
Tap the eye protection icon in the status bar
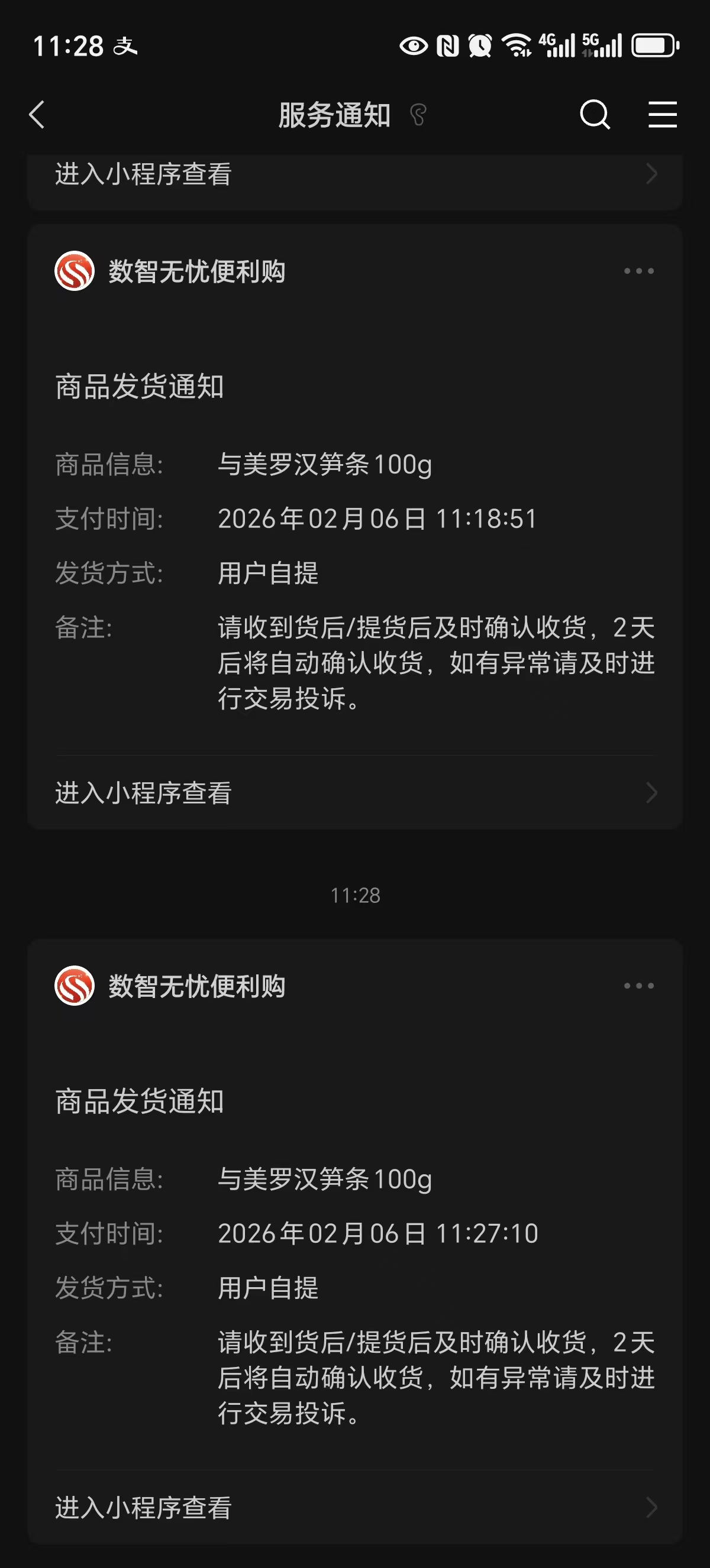pos(414,45)
